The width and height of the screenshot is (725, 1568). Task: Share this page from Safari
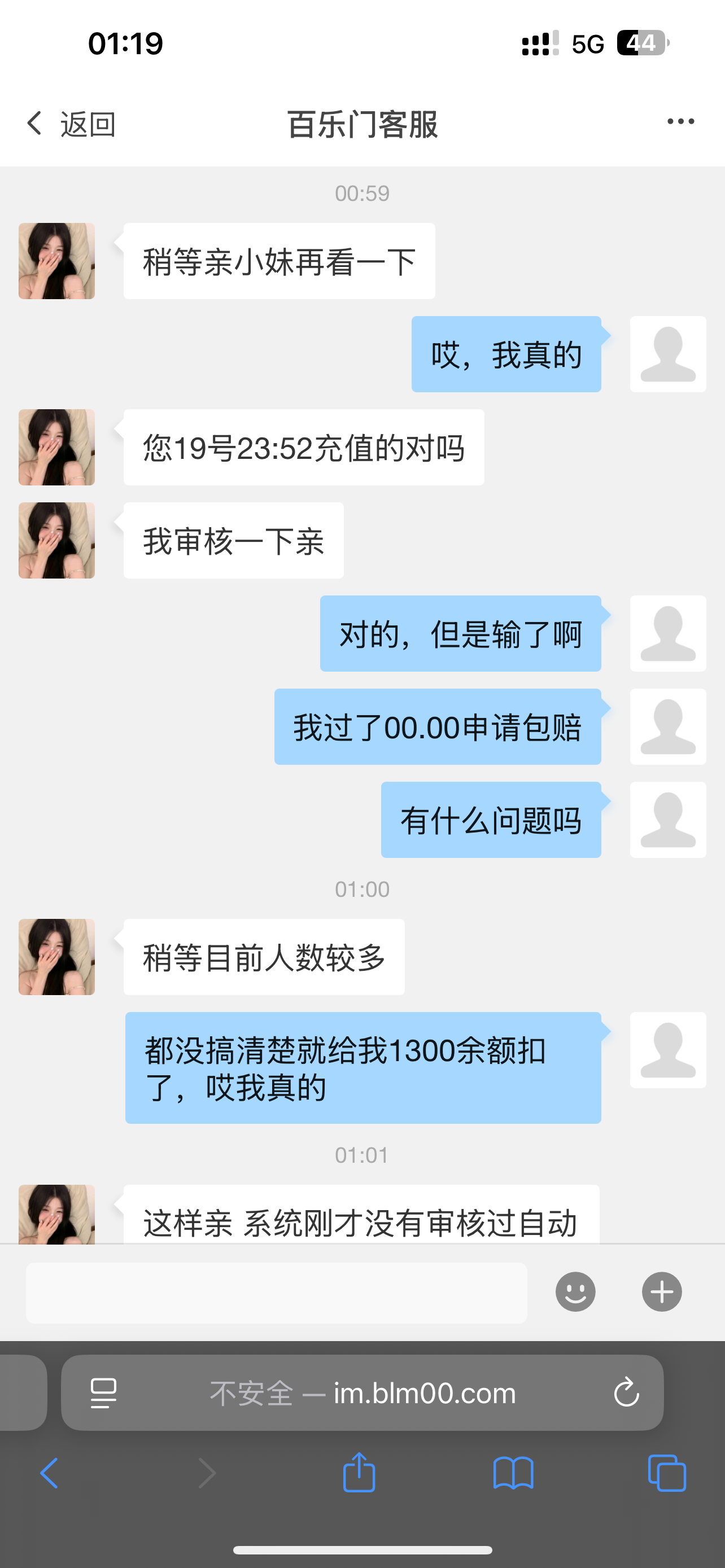tap(359, 1473)
